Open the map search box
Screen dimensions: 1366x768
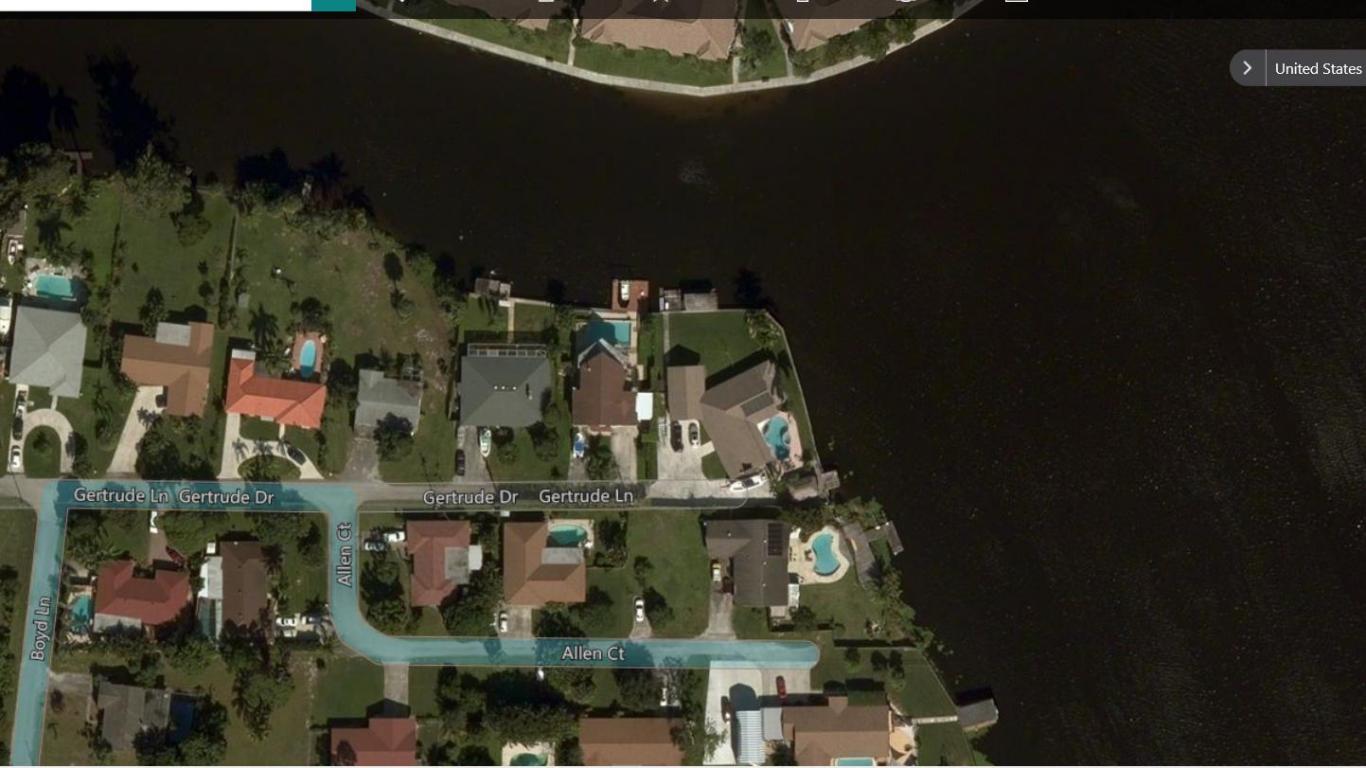[155, 4]
